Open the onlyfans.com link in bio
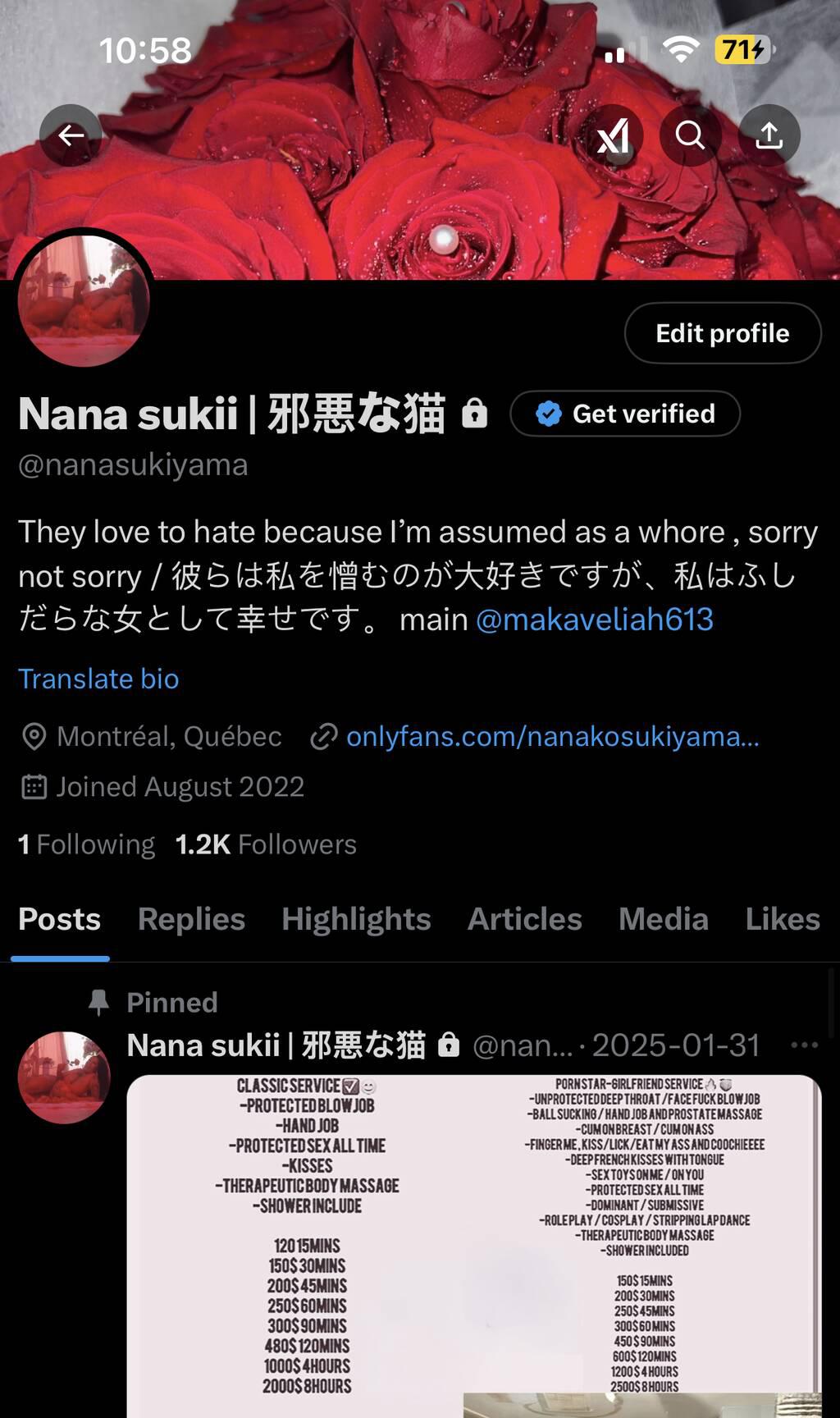Screen dimensions: 840x1418 coord(551,737)
